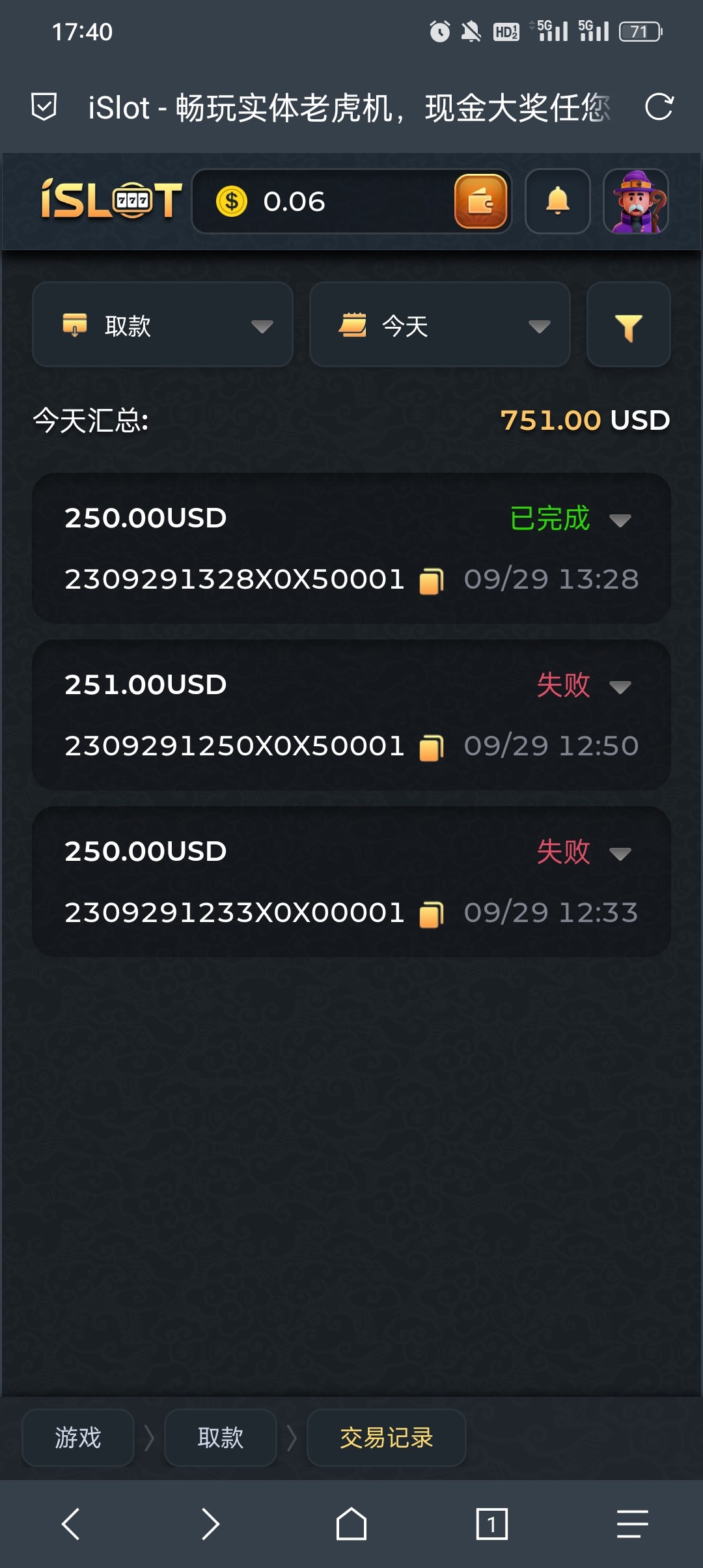Open the notification bell

[x=558, y=202]
